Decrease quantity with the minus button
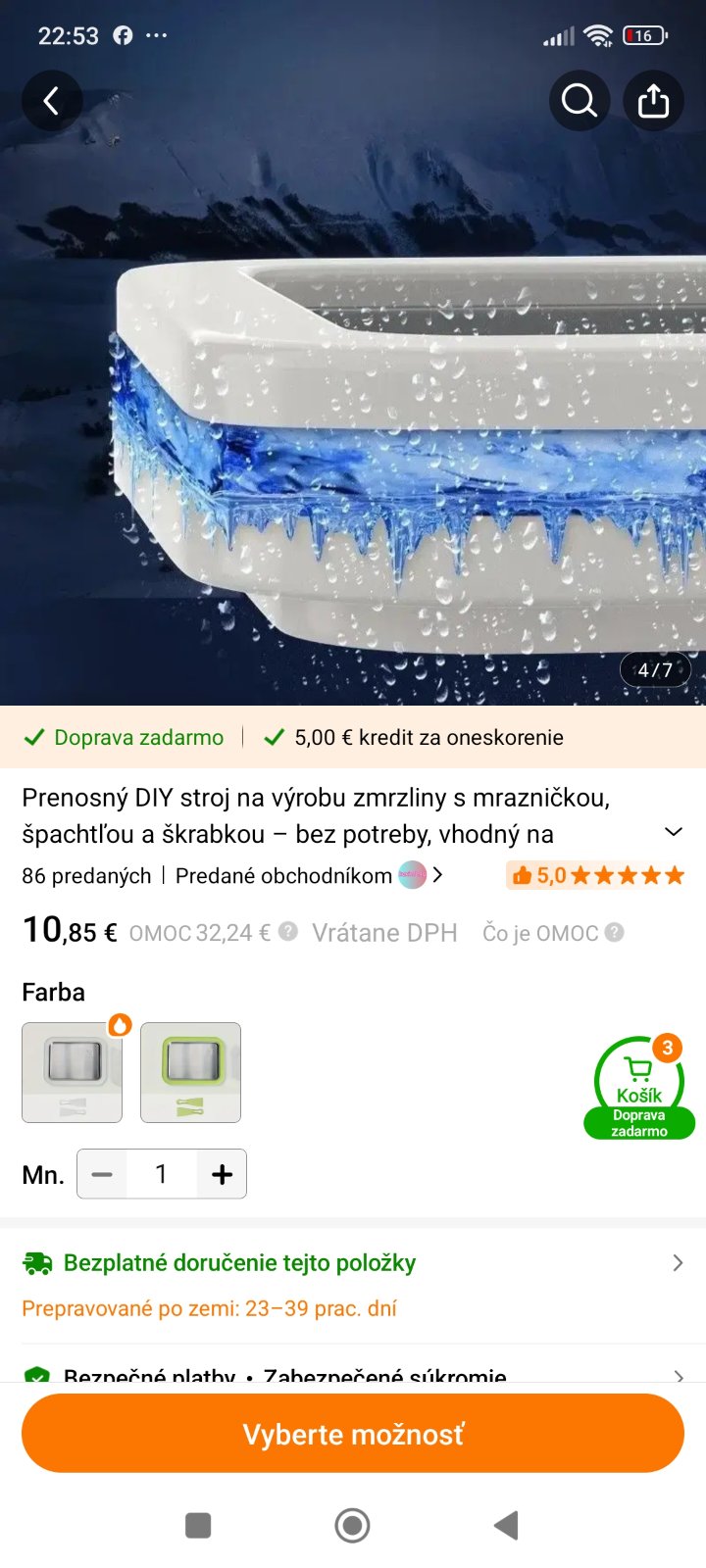The height and width of the screenshot is (1568, 706). tap(102, 1174)
